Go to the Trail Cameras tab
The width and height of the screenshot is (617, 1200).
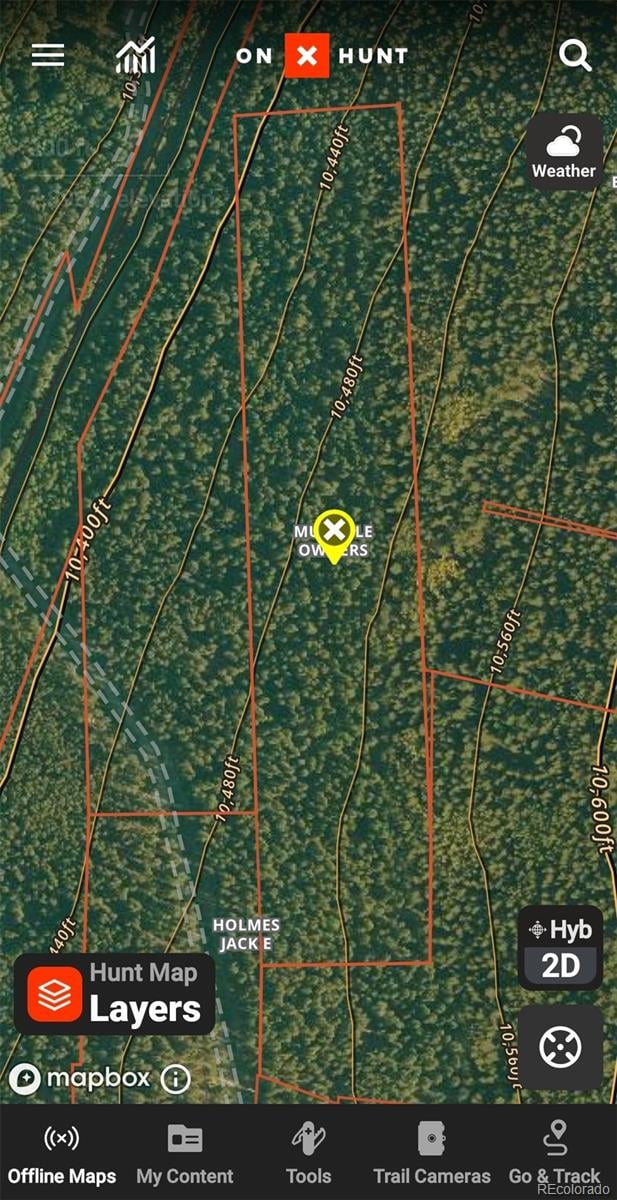tap(432, 1154)
